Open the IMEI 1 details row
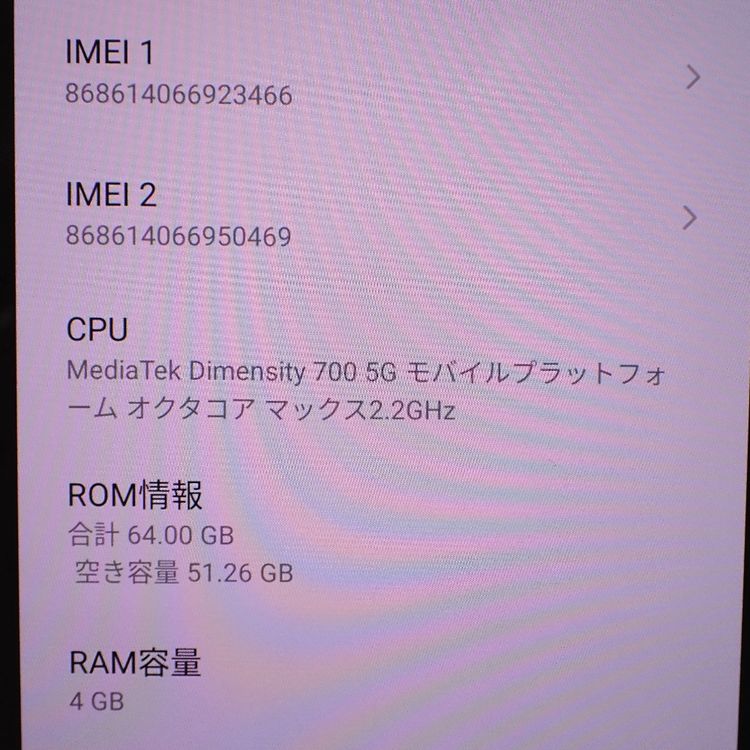This screenshot has height=750, width=750. 380,74
